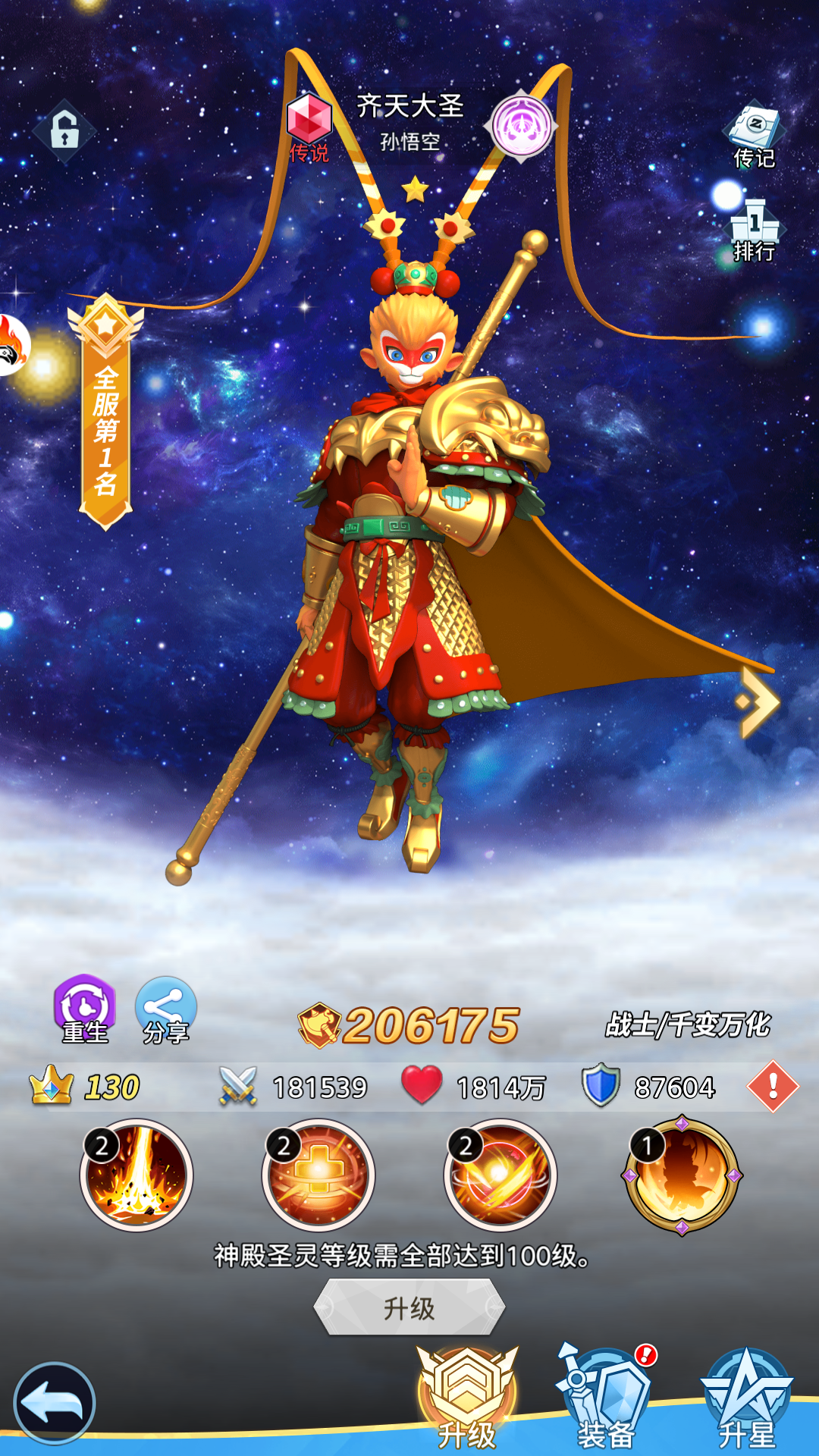
Task: View the first fire strike skill
Action: 136,1175
